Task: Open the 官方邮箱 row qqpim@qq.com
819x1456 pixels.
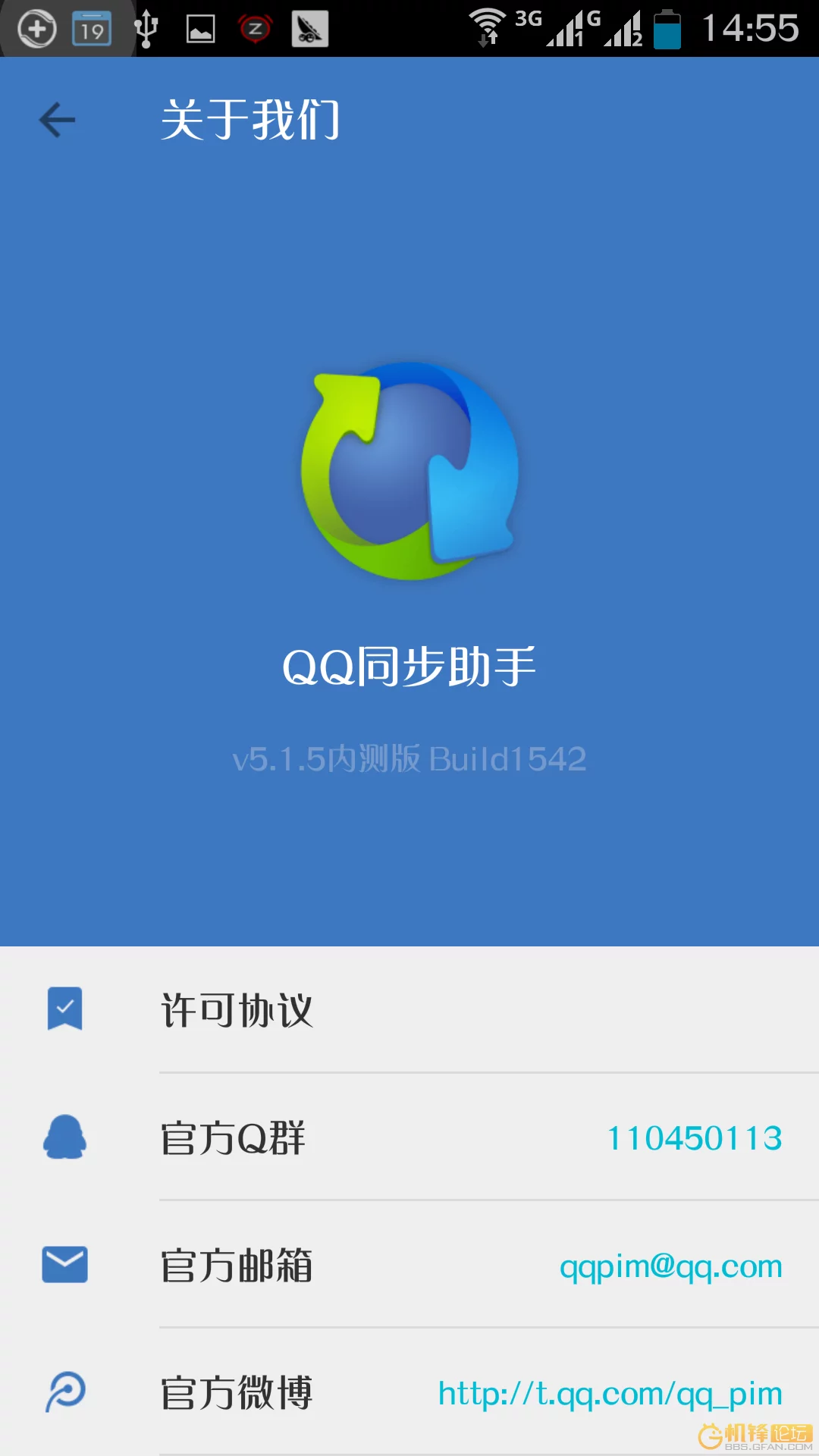Action: 409,1264
